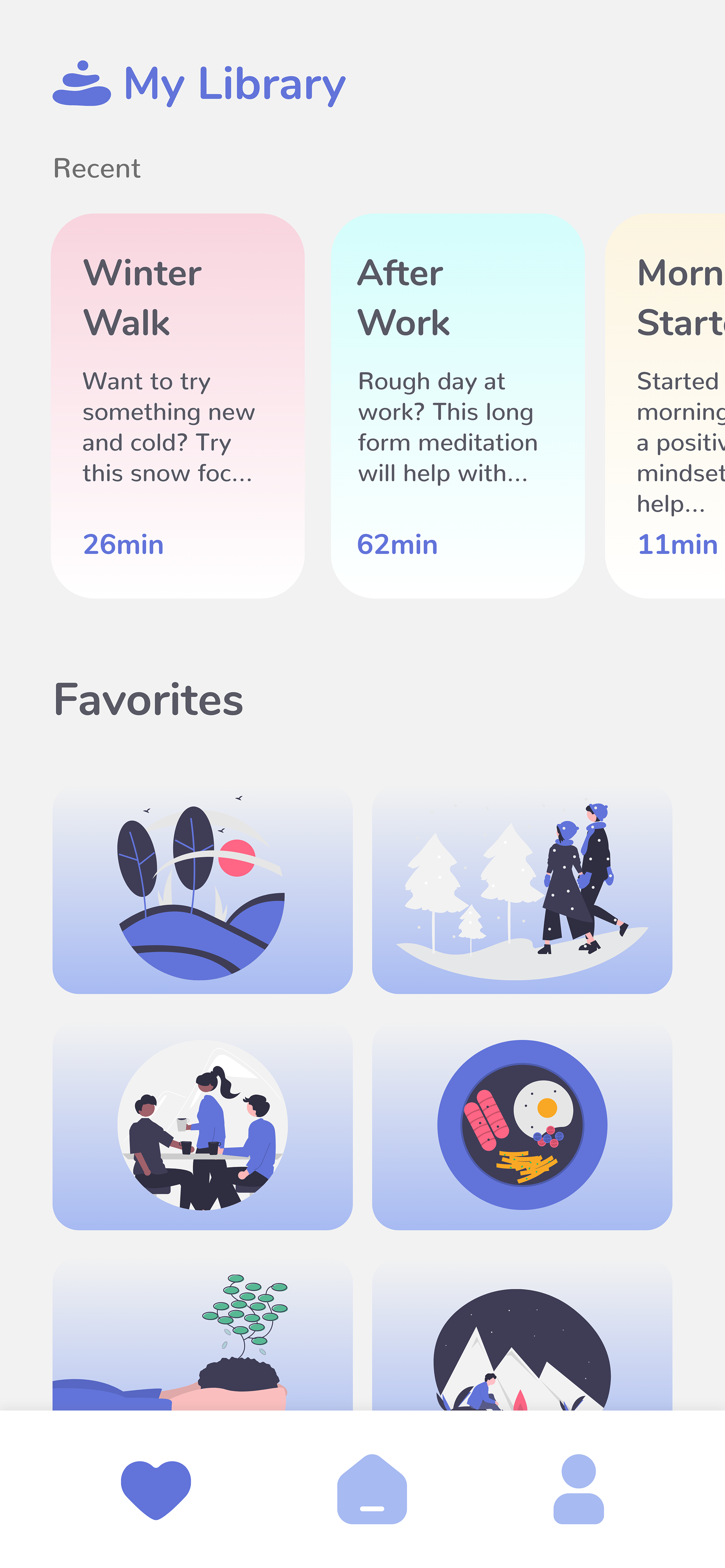The image size is (725, 1568).
Task: Open the favorite with breakfast plate illustration
Action: 521,1126
